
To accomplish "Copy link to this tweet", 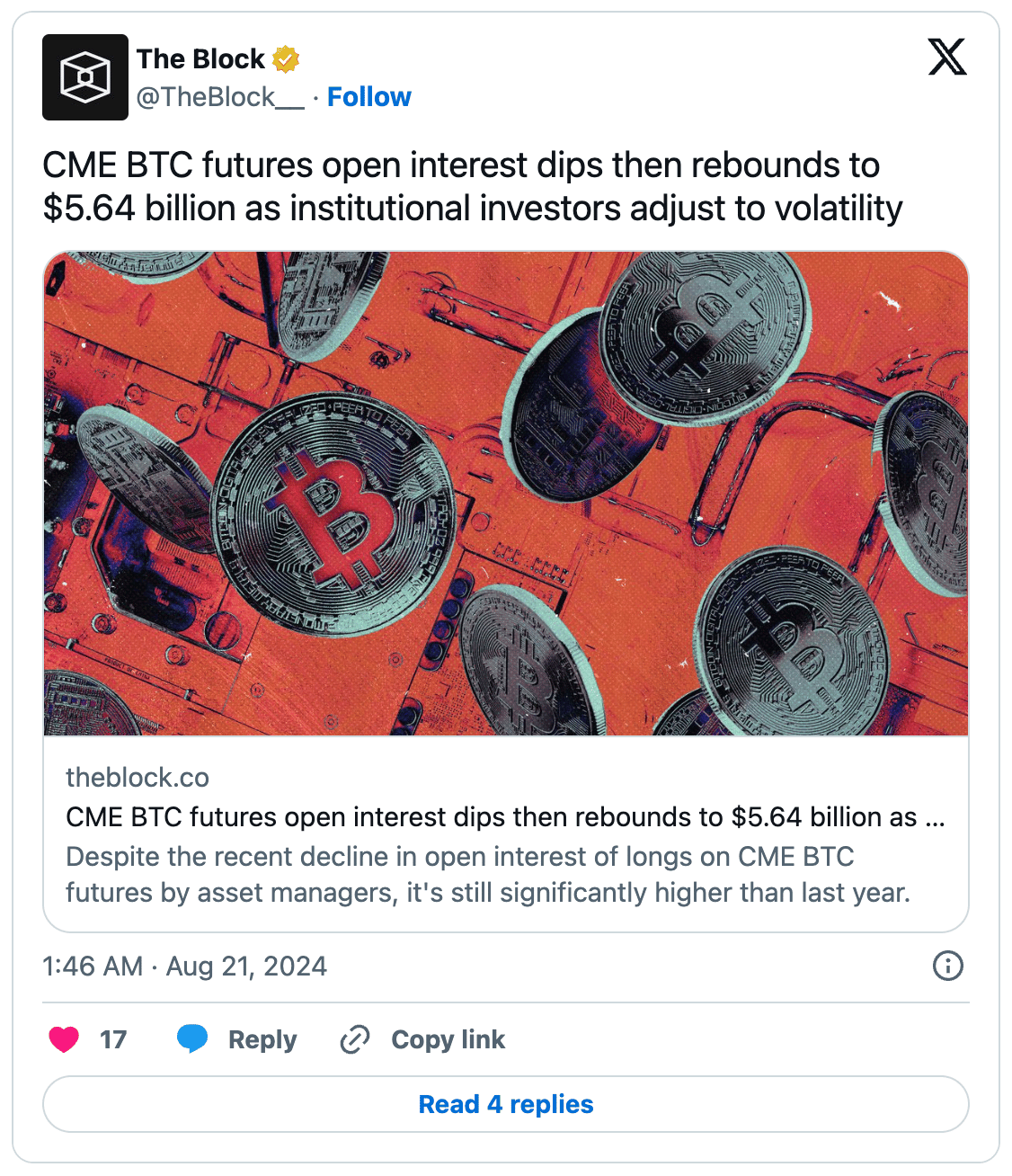I will [423, 1039].
